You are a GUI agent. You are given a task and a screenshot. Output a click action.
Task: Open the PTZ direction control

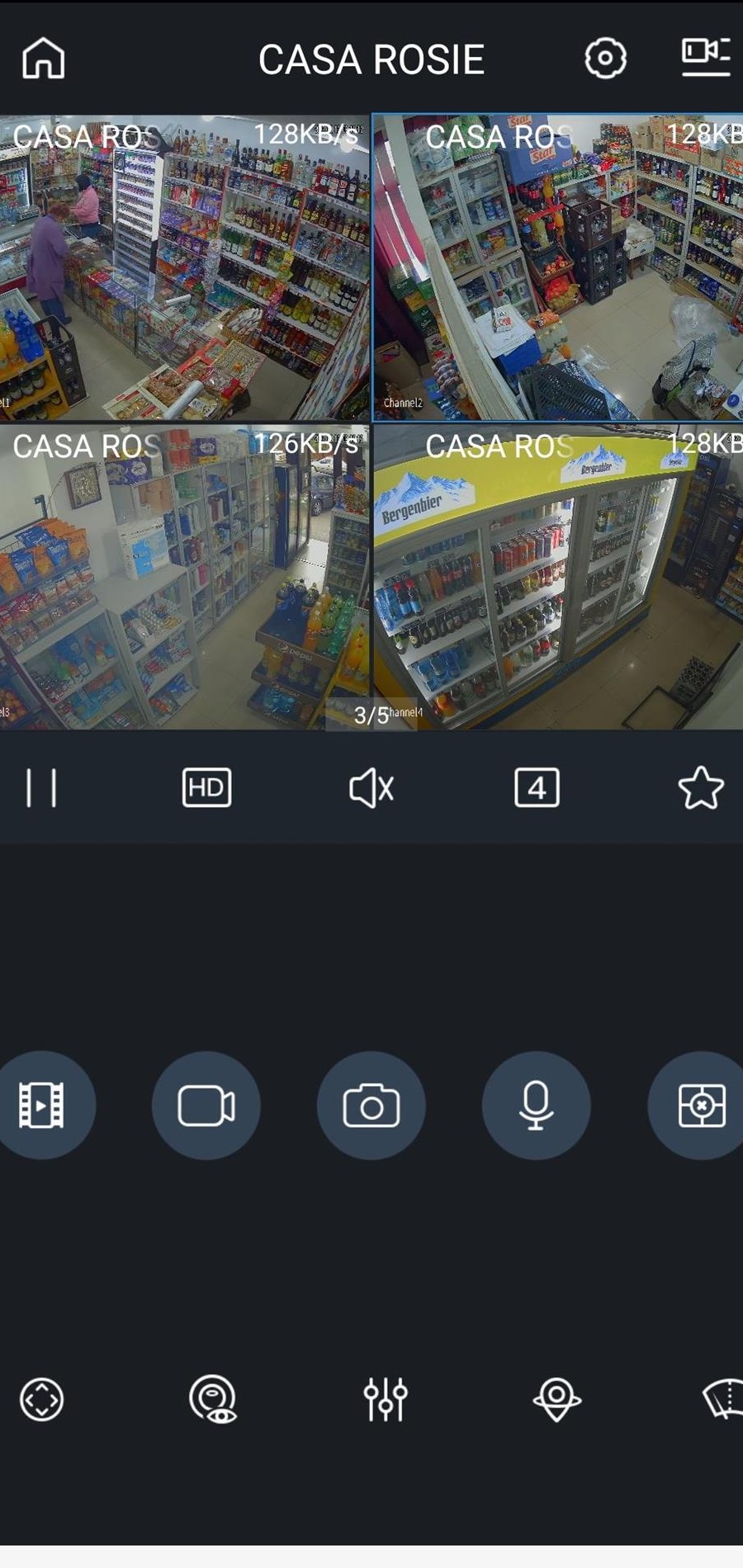(42, 1400)
